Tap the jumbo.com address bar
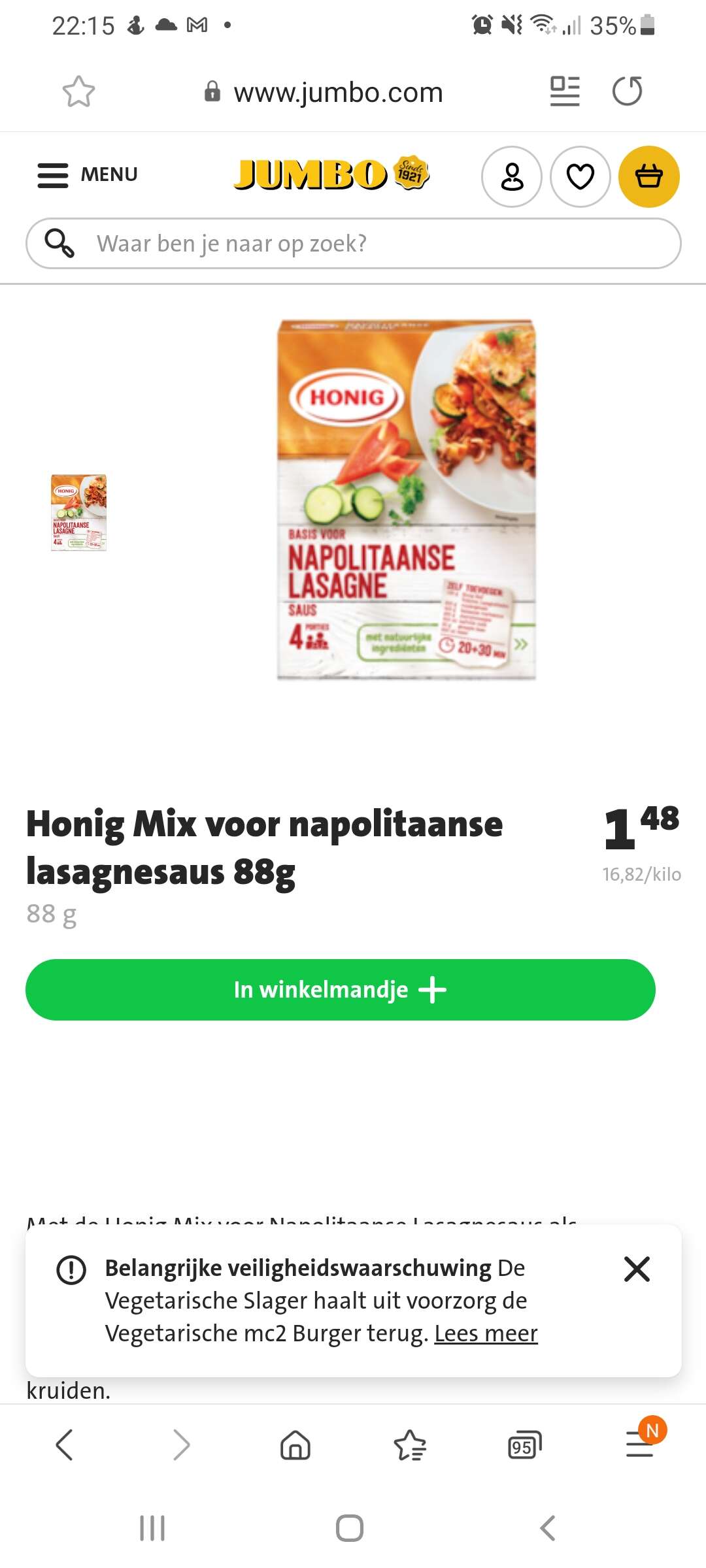 324,92
